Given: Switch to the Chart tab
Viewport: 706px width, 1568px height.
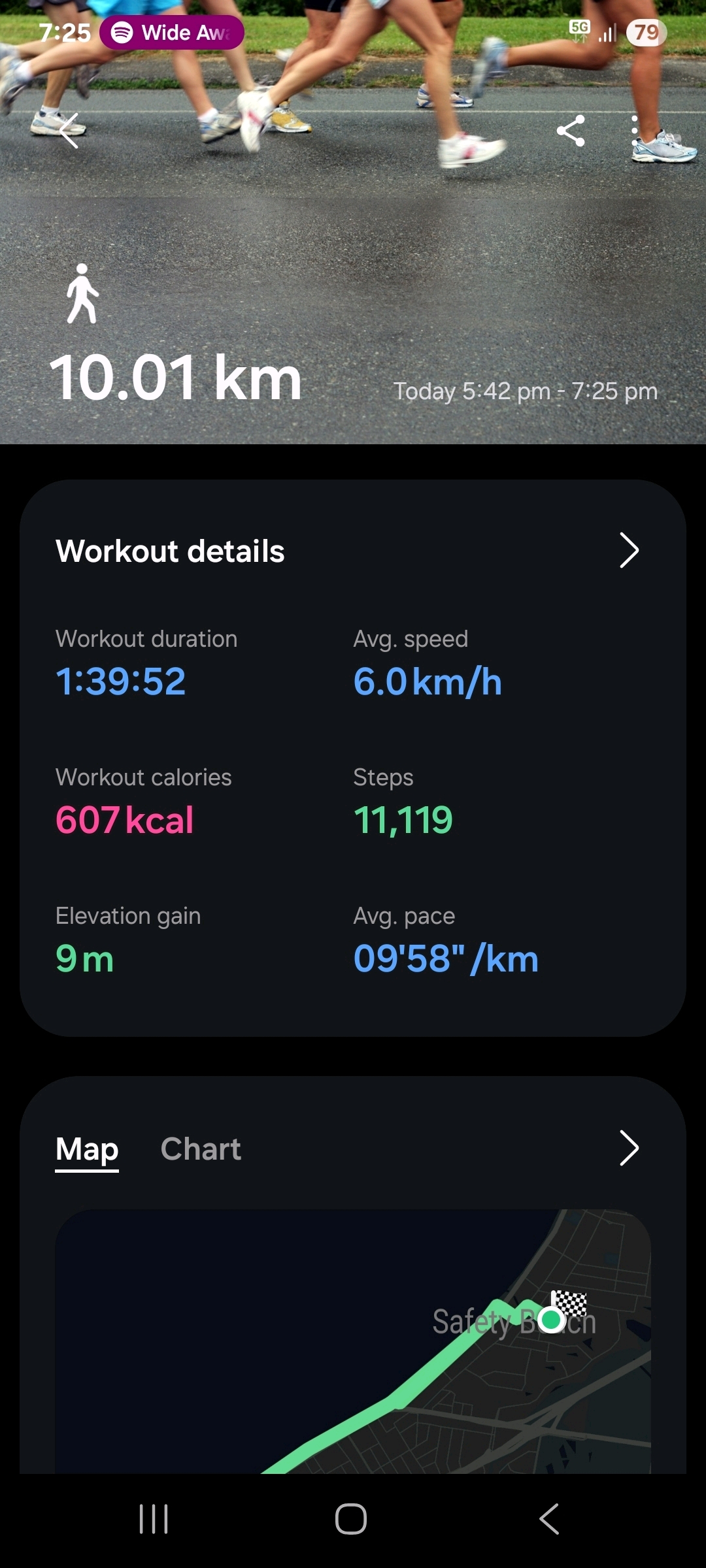Looking at the screenshot, I should click(201, 1149).
